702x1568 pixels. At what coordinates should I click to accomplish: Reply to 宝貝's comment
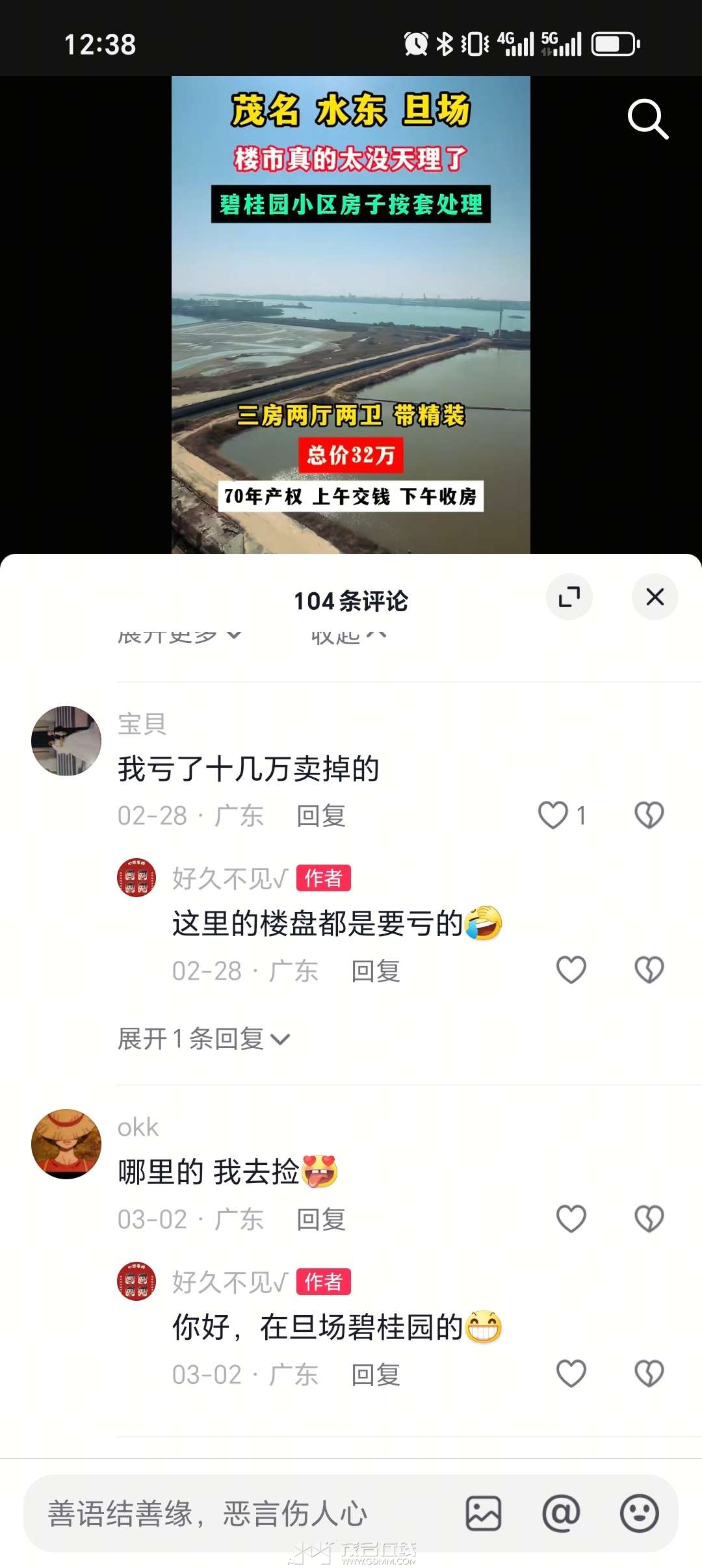pos(321,816)
